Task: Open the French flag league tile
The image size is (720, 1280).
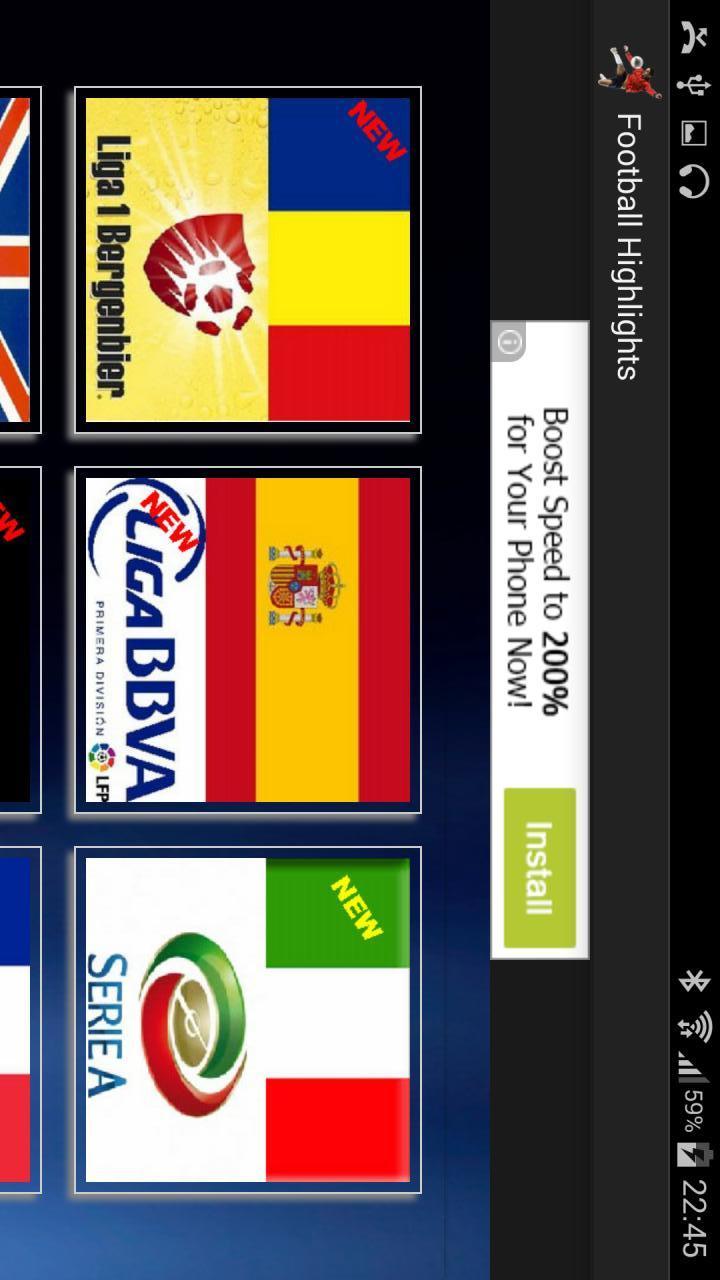Action: point(20,1020)
